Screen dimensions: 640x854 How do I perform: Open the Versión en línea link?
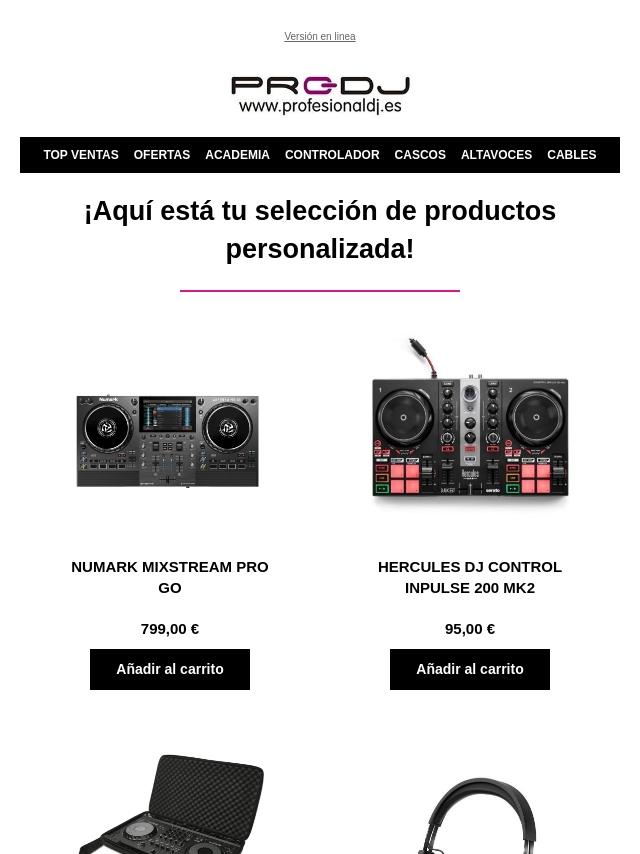point(319,37)
